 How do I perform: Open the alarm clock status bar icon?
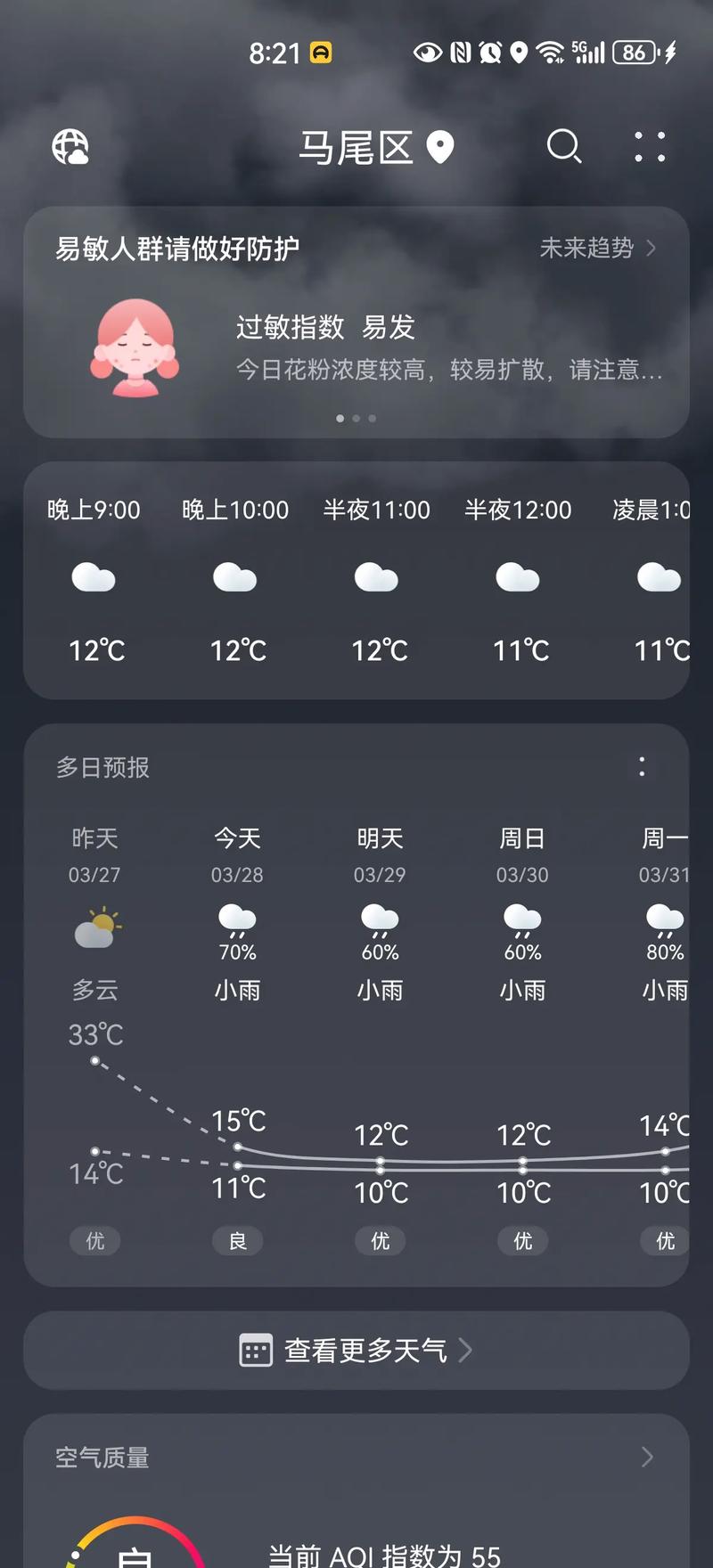pyautogui.click(x=491, y=53)
